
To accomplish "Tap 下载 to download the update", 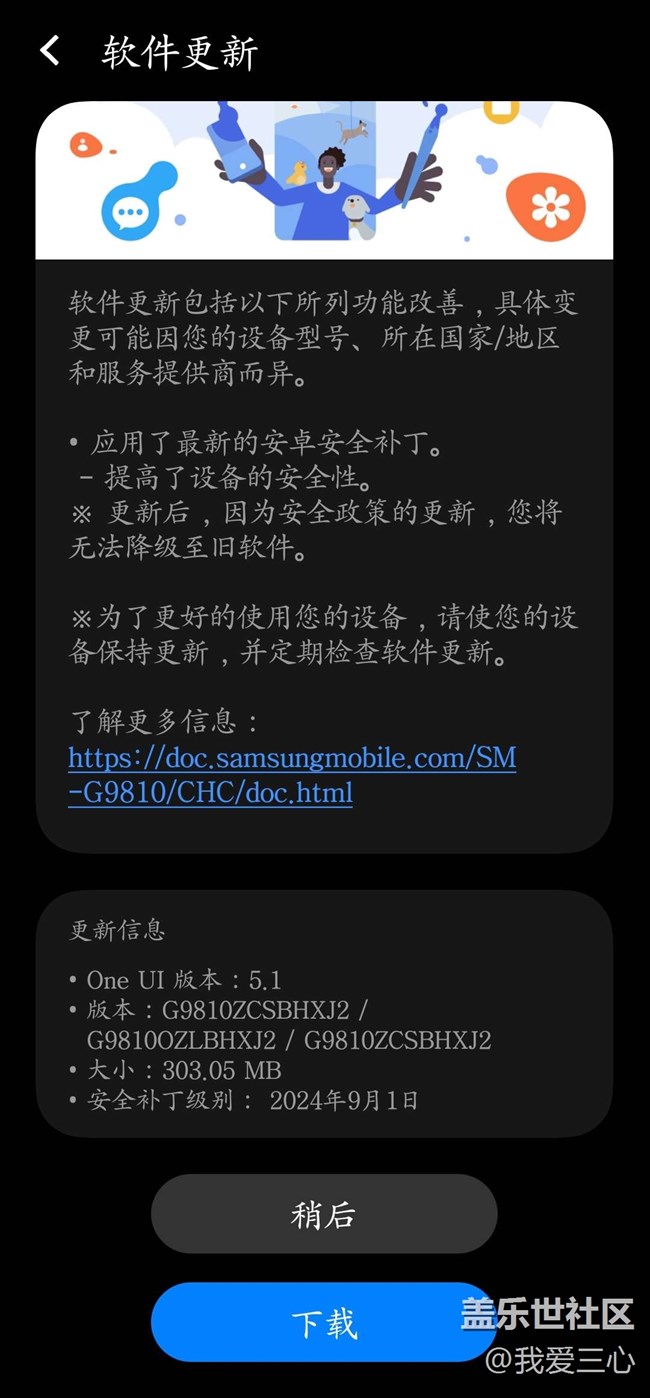I will point(324,1322).
